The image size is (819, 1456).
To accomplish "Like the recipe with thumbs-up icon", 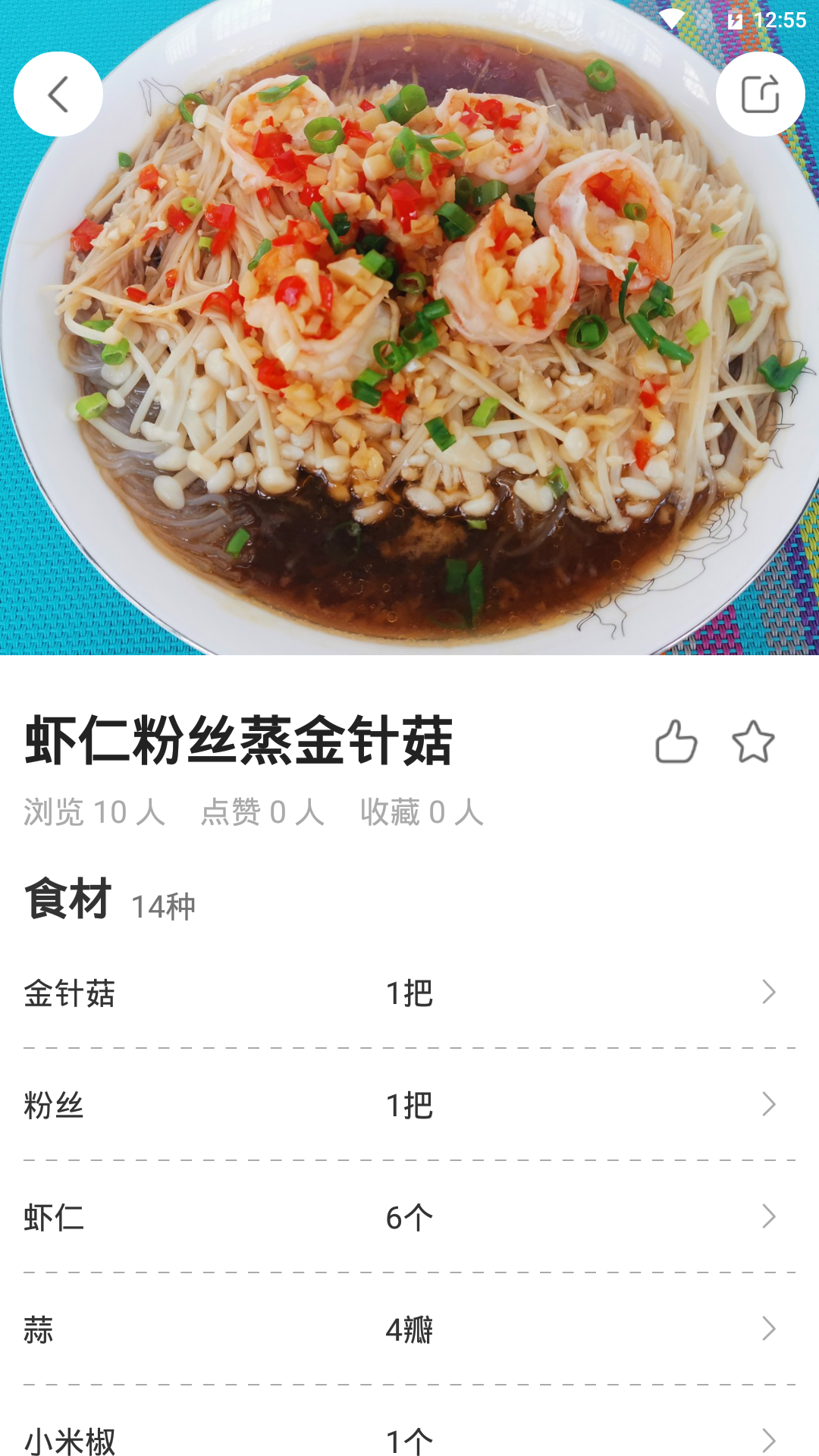I will [x=676, y=742].
